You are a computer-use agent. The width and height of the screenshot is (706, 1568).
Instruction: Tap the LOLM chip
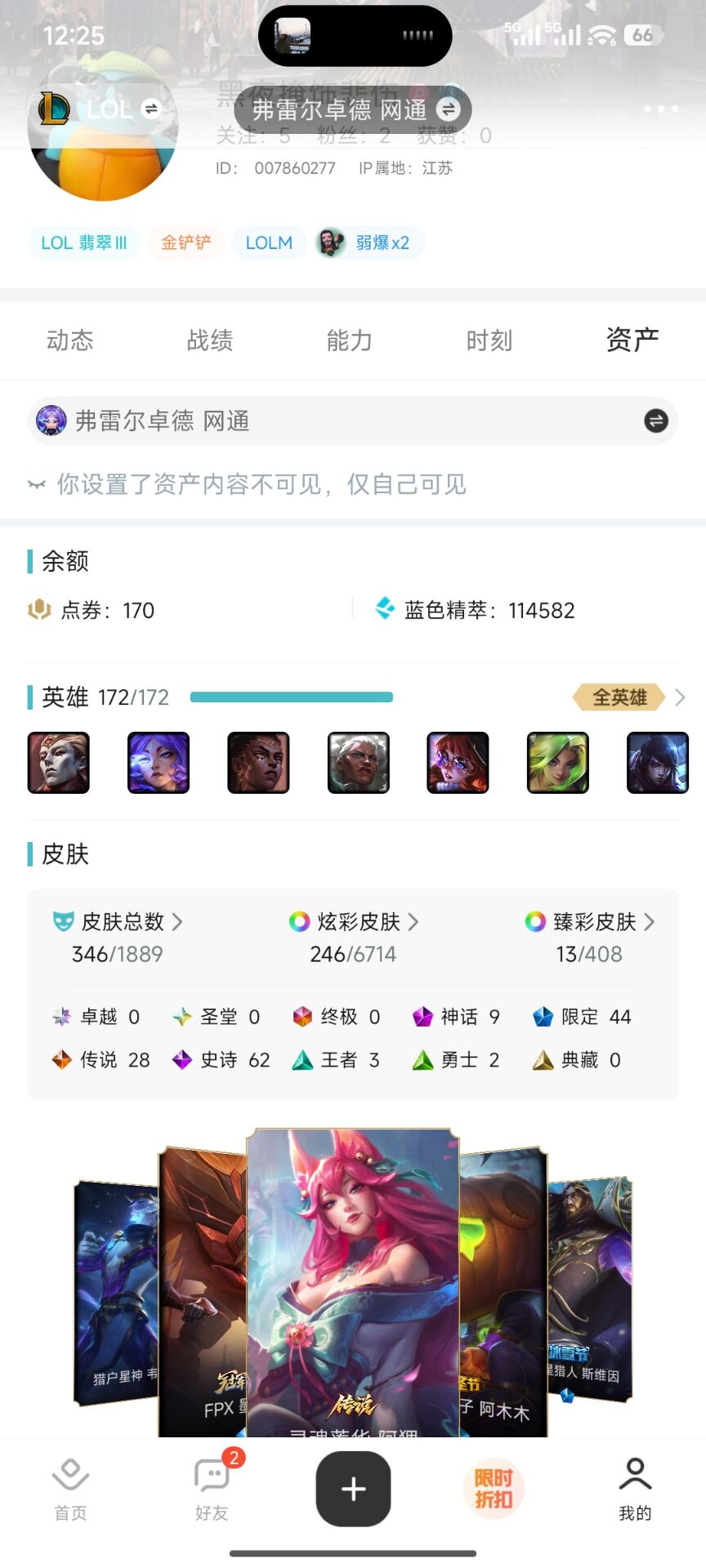[x=269, y=243]
